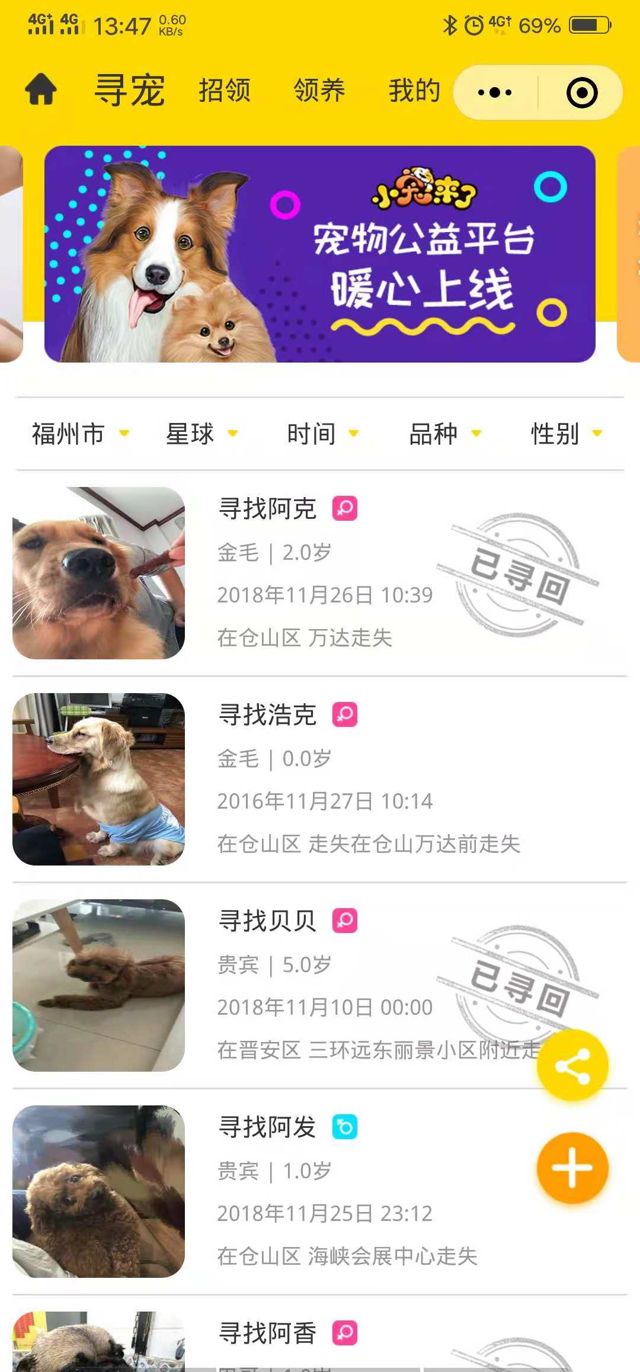
Task: View the 寻找阿香 listing
Action: pyautogui.click(x=267, y=1334)
